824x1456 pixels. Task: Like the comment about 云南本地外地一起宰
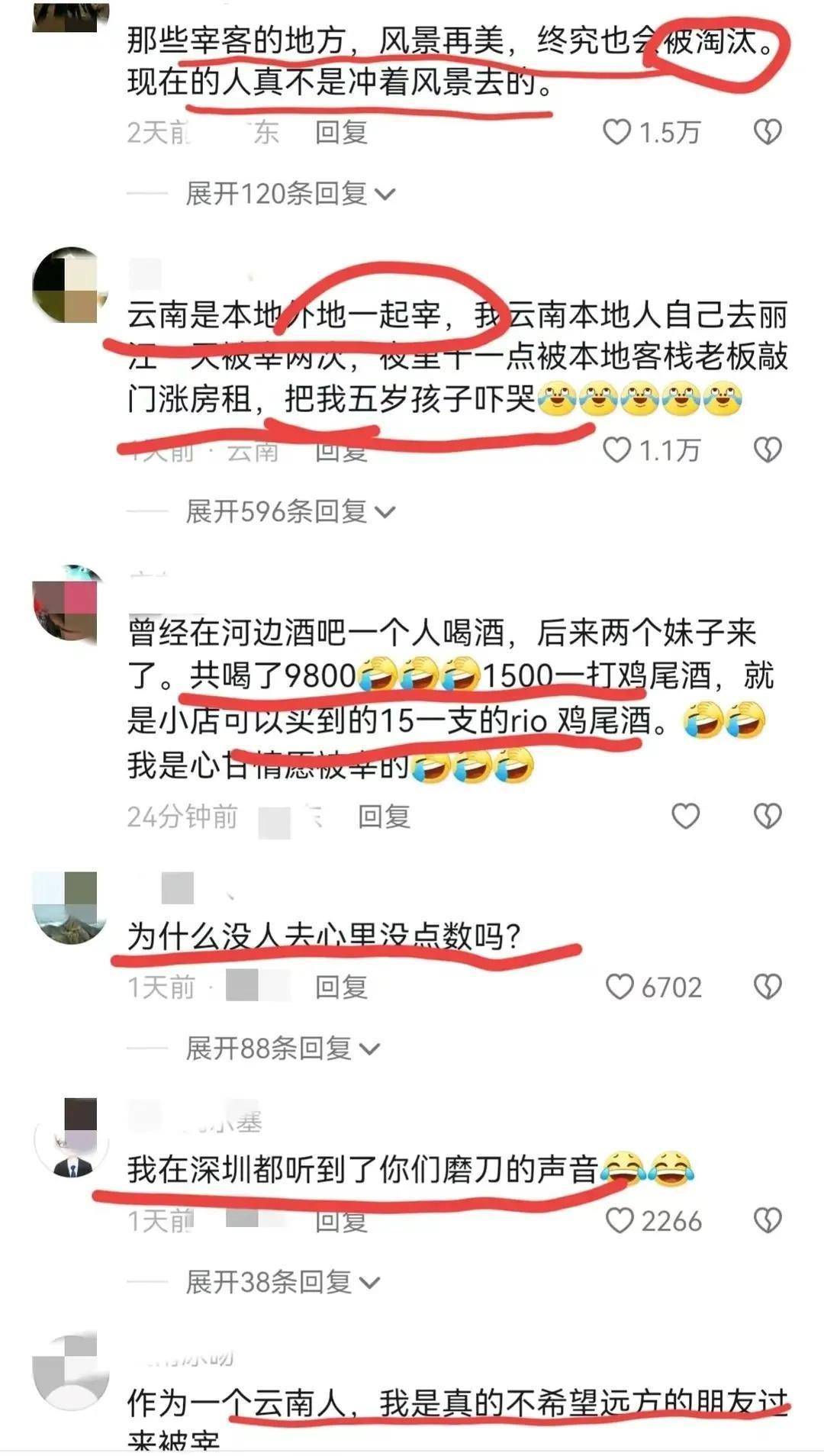(616, 450)
